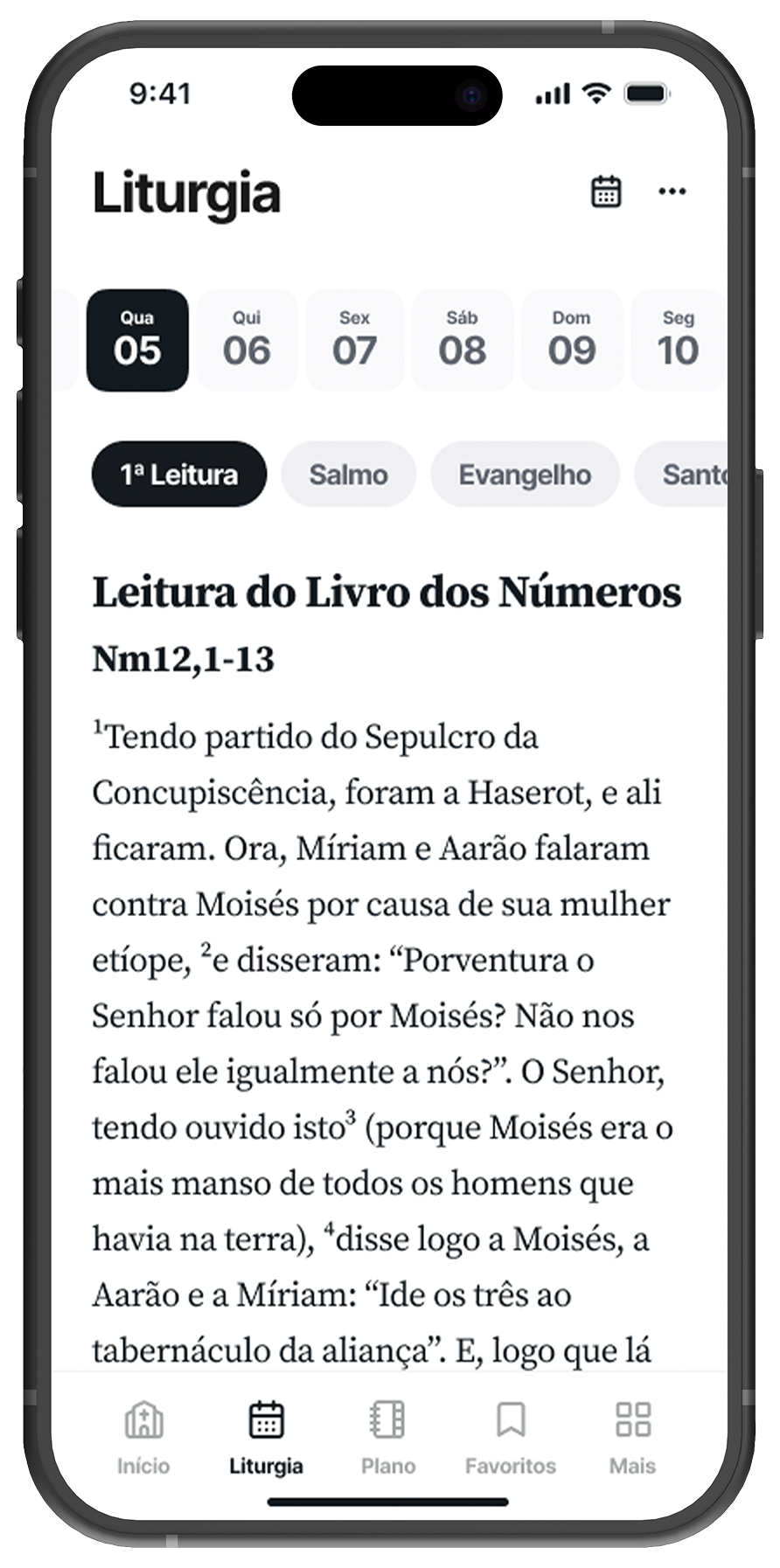Screen dimensions: 780x1568
Task: Jump to Seg 10 liturgy
Action: [678, 340]
